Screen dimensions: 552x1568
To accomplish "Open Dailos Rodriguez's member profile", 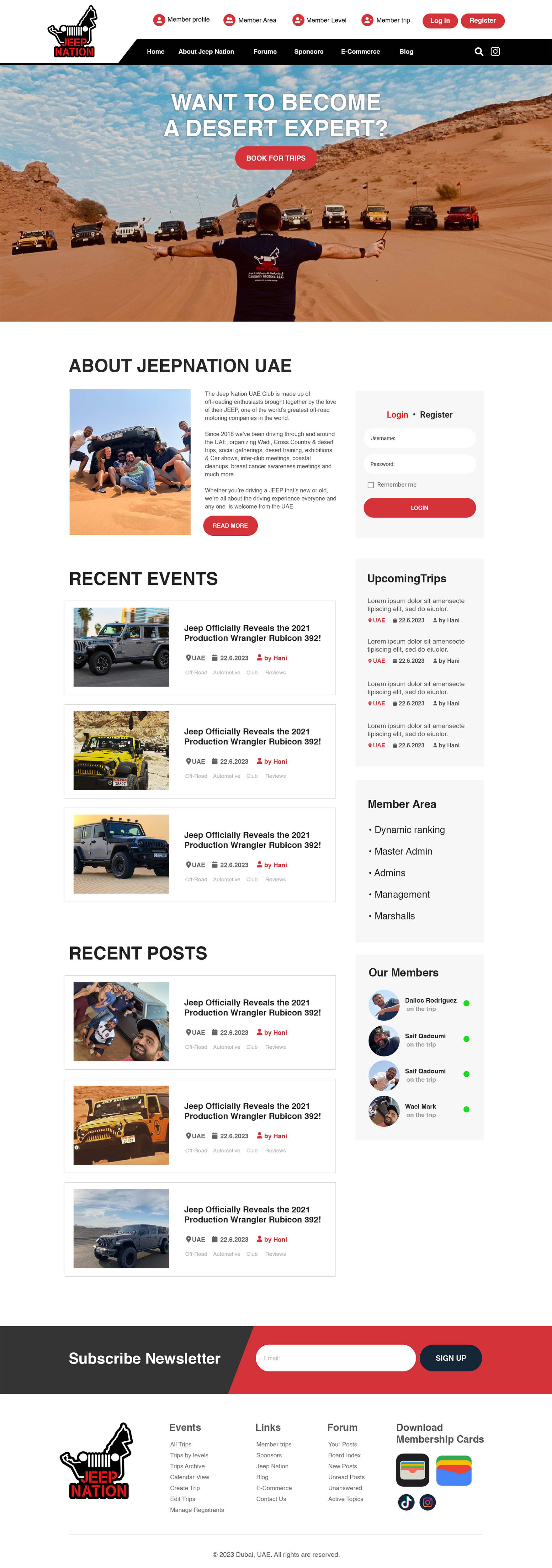I will pos(430,1000).
